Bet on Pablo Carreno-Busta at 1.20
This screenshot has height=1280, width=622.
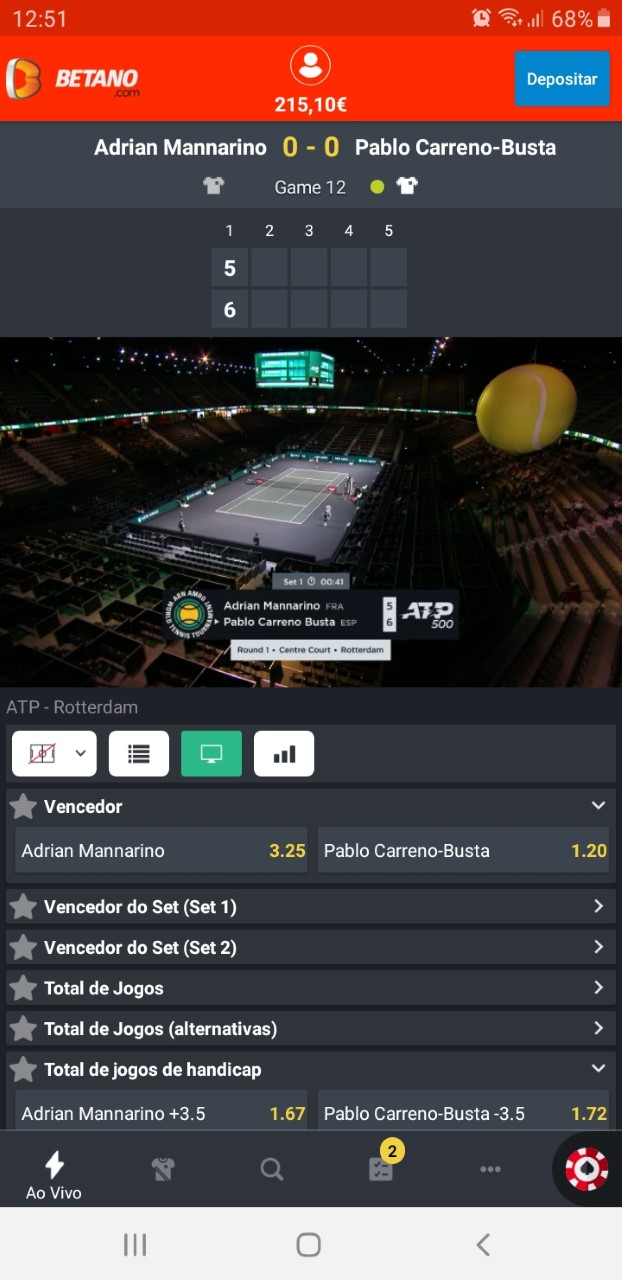click(463, 851)
